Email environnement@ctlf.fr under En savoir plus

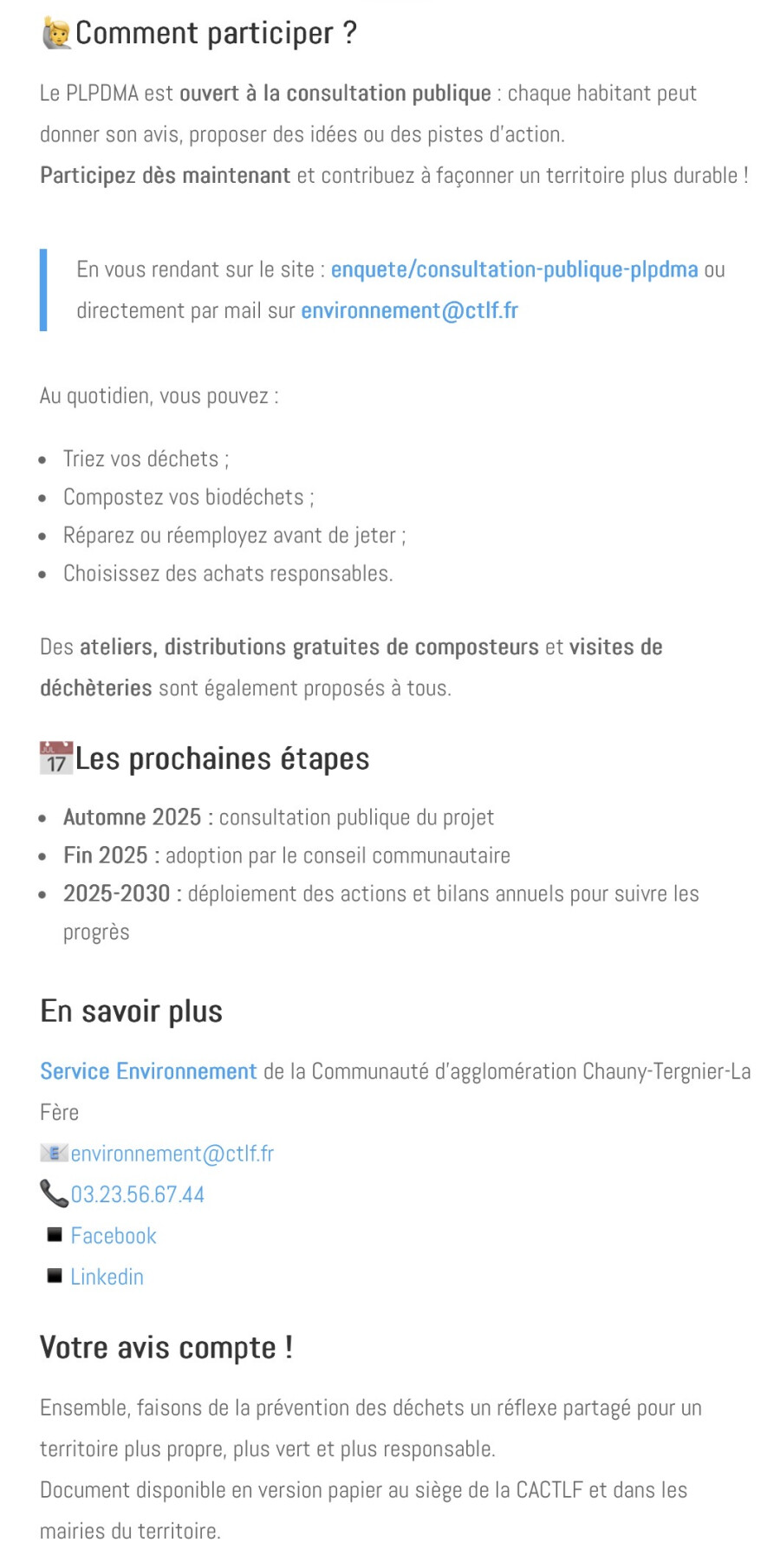point(172,1154)
